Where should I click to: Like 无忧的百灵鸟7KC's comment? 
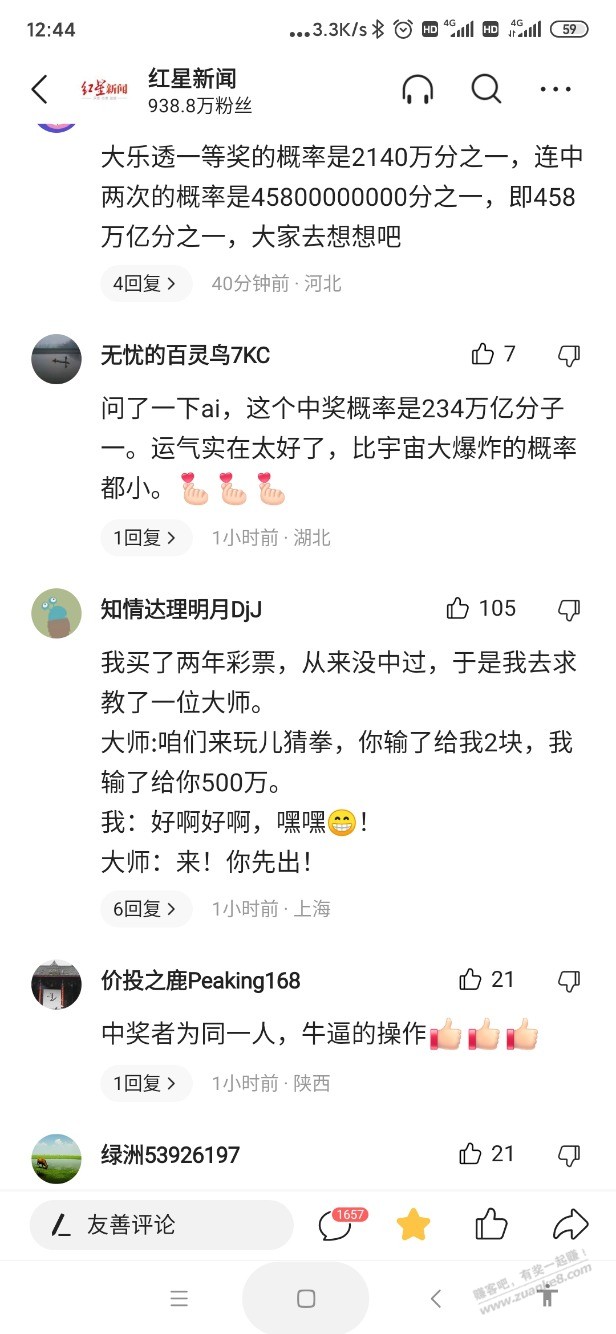click(x=484, y=354)
